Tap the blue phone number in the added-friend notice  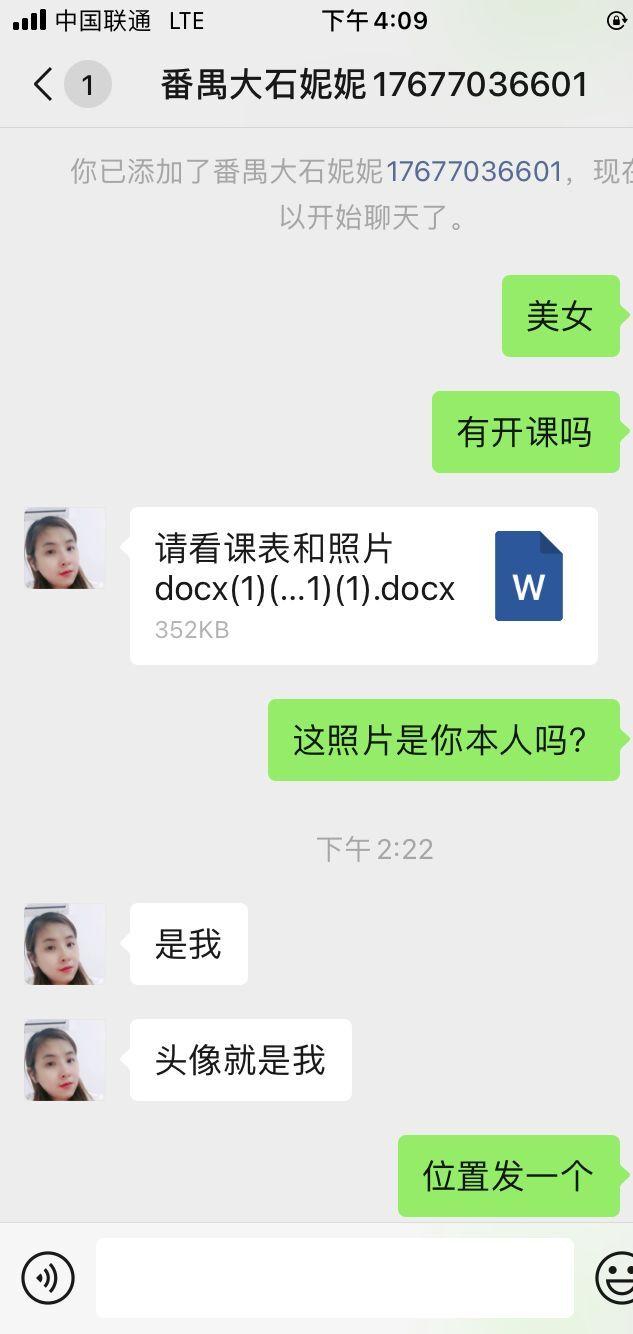(474, 172)
